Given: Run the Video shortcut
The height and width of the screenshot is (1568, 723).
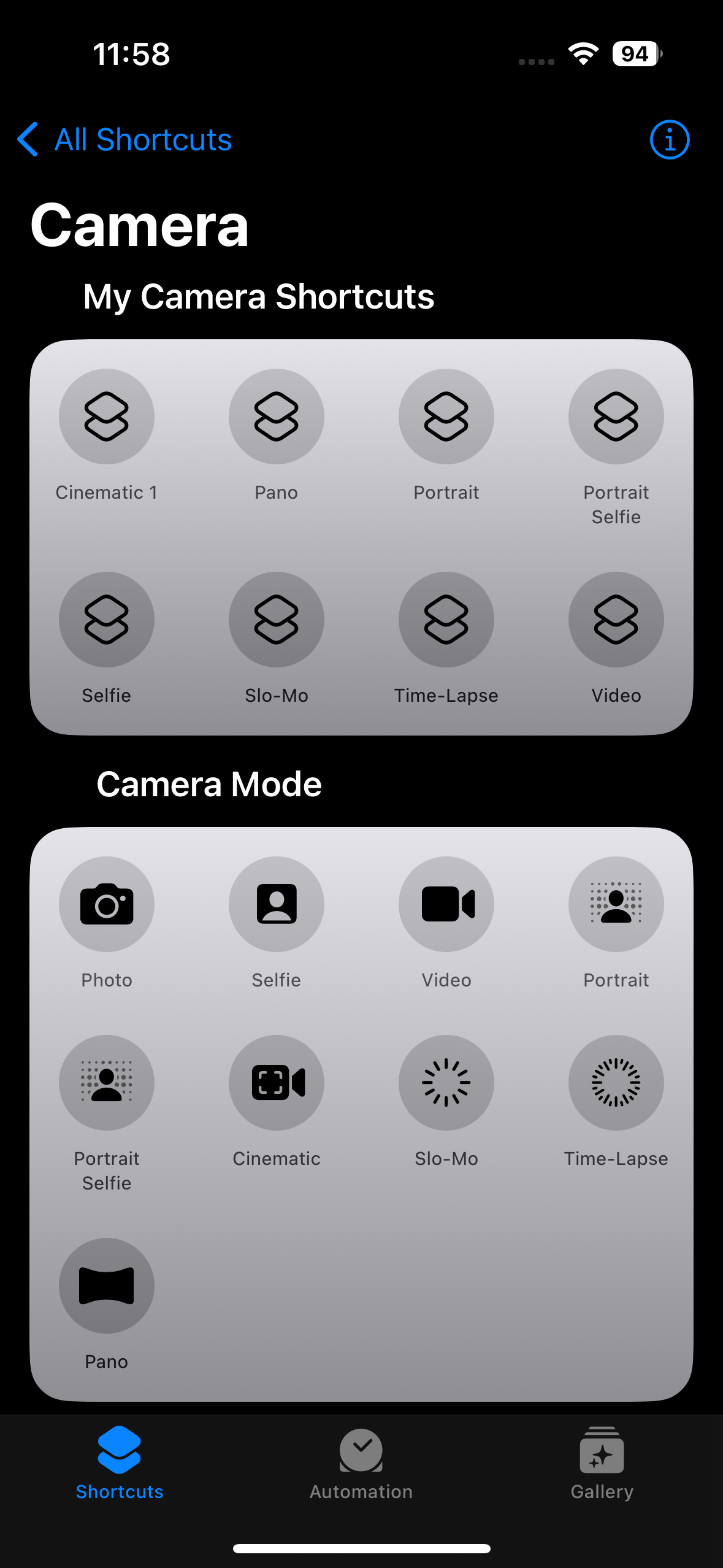Looking at the screenshot, I should 616,620.
